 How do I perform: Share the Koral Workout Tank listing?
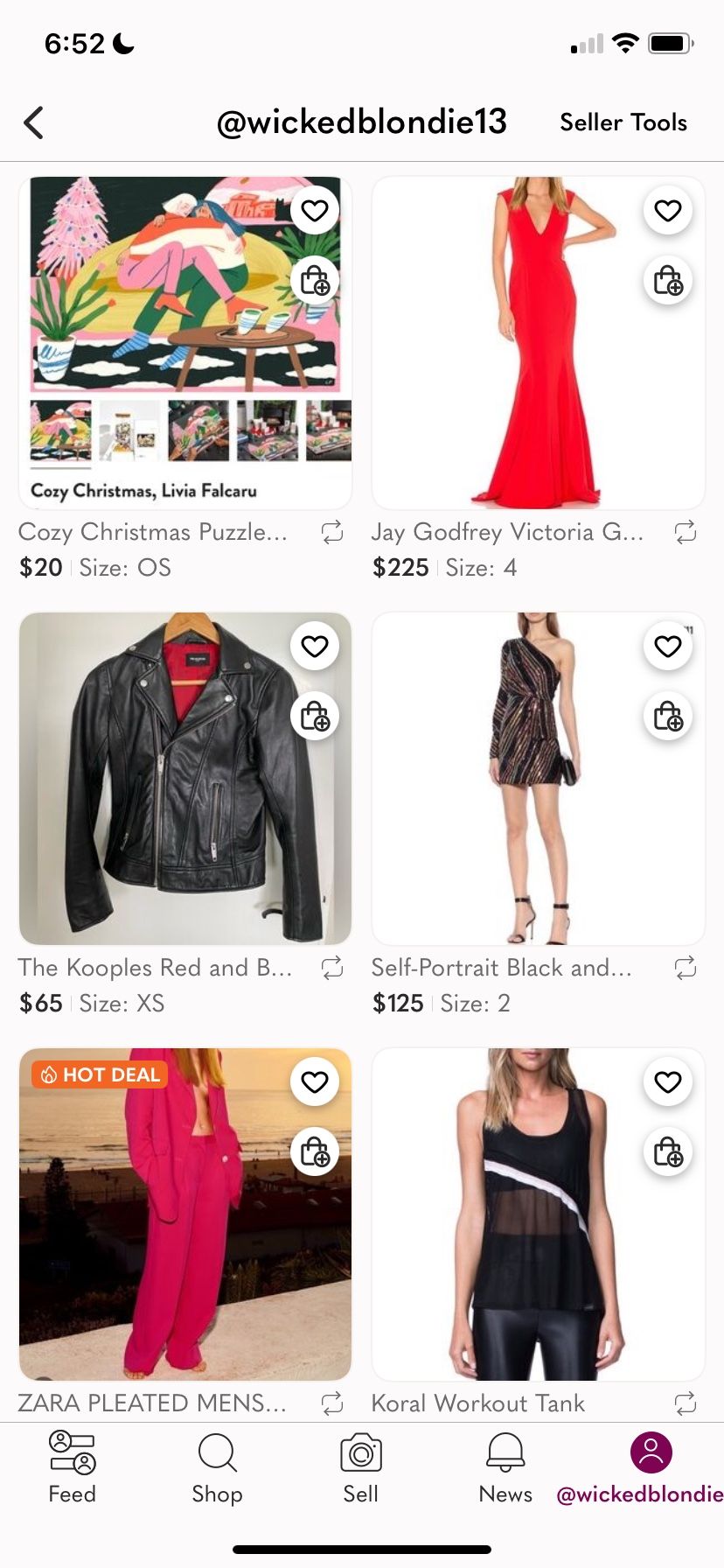tap(685, 1403)
